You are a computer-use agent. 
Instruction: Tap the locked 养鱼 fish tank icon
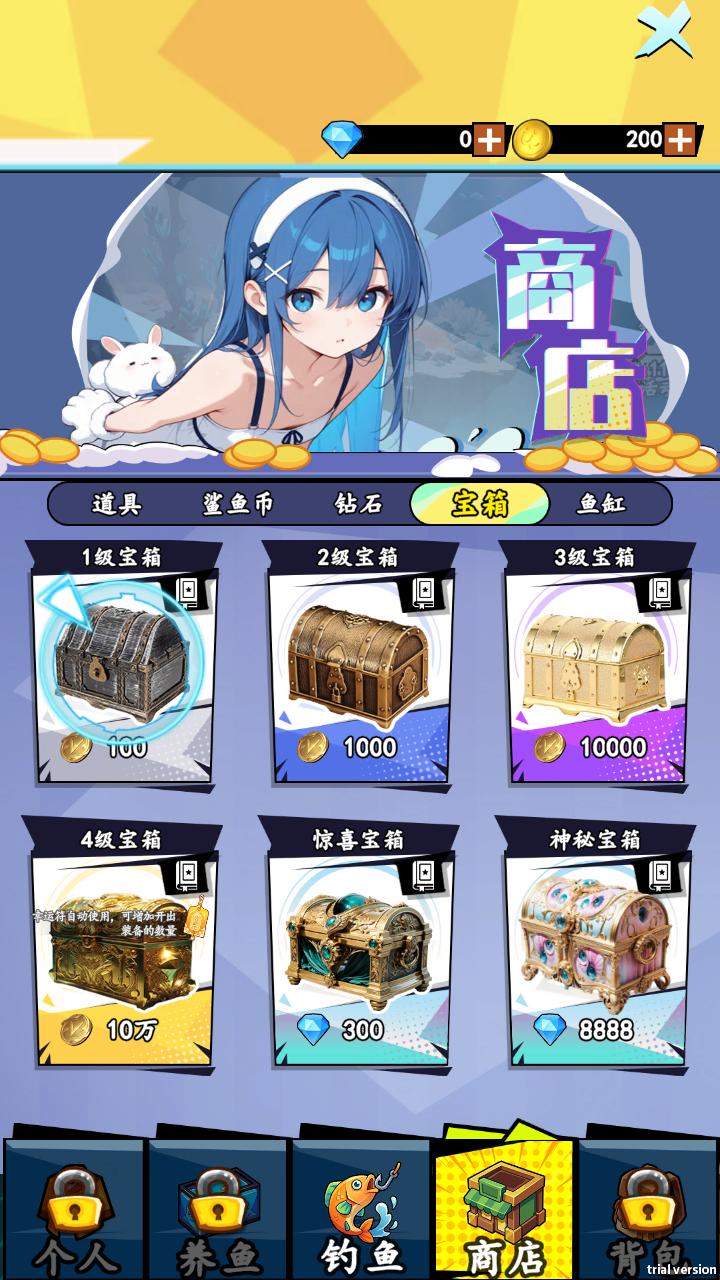click(218, 1197)
